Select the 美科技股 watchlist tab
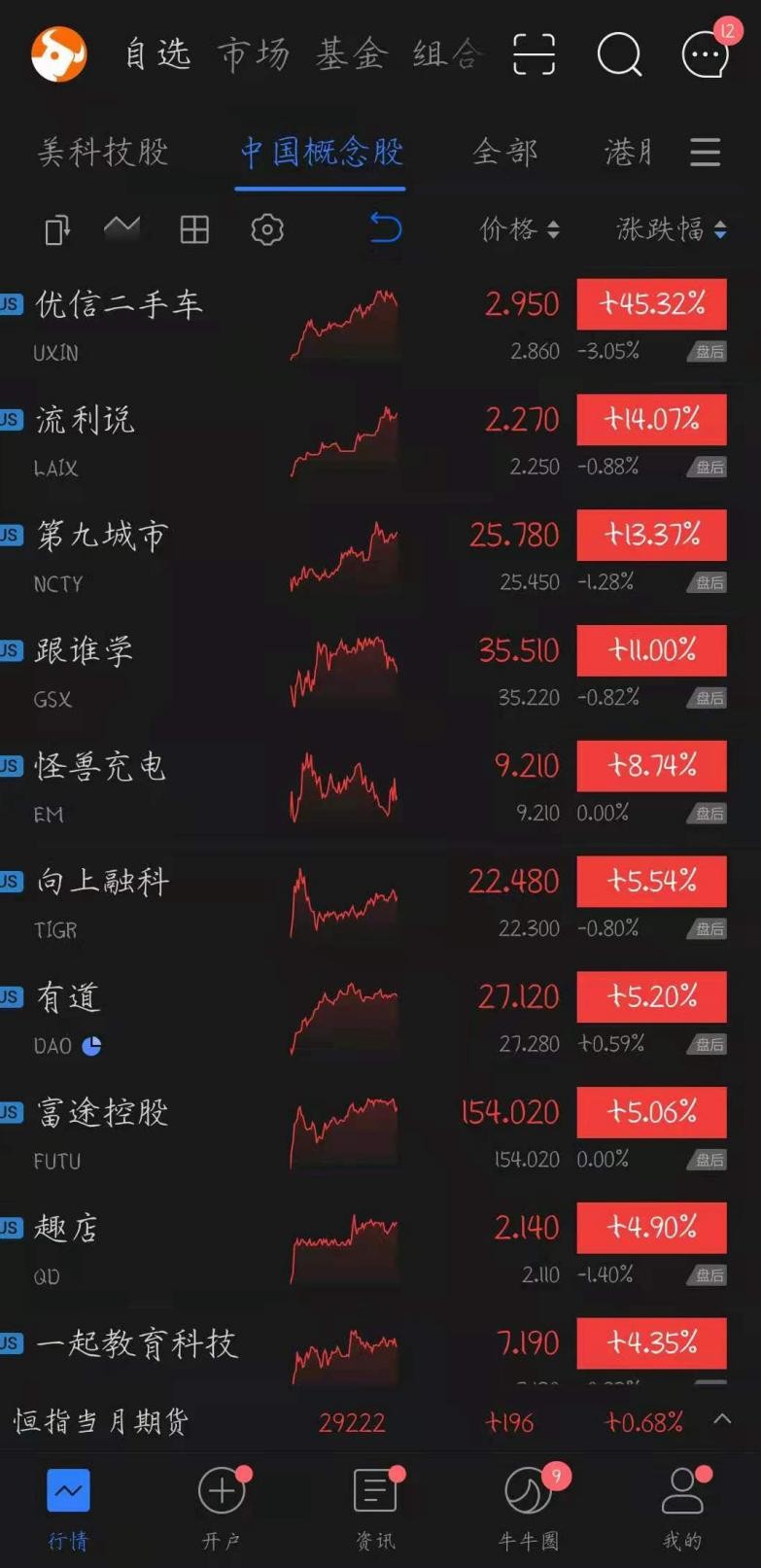The image size is (761, 1568). pyautogui.click(x=103, y=152)
